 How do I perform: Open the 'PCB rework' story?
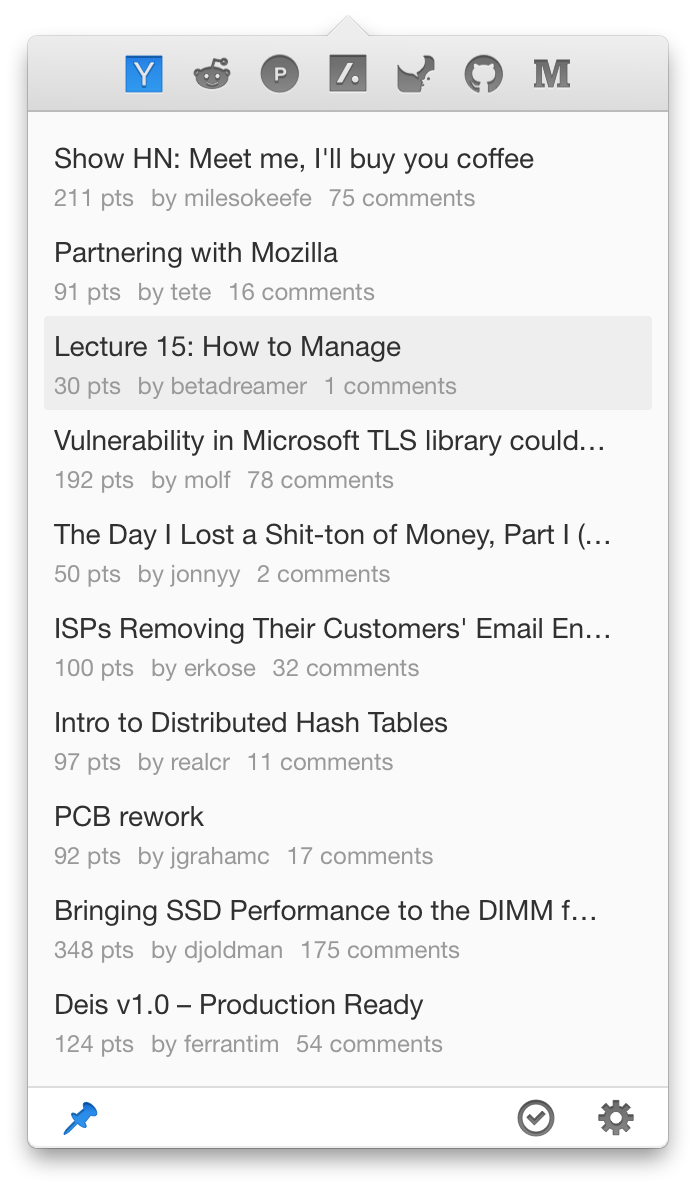pyautogui.click(x=129, y=817)
